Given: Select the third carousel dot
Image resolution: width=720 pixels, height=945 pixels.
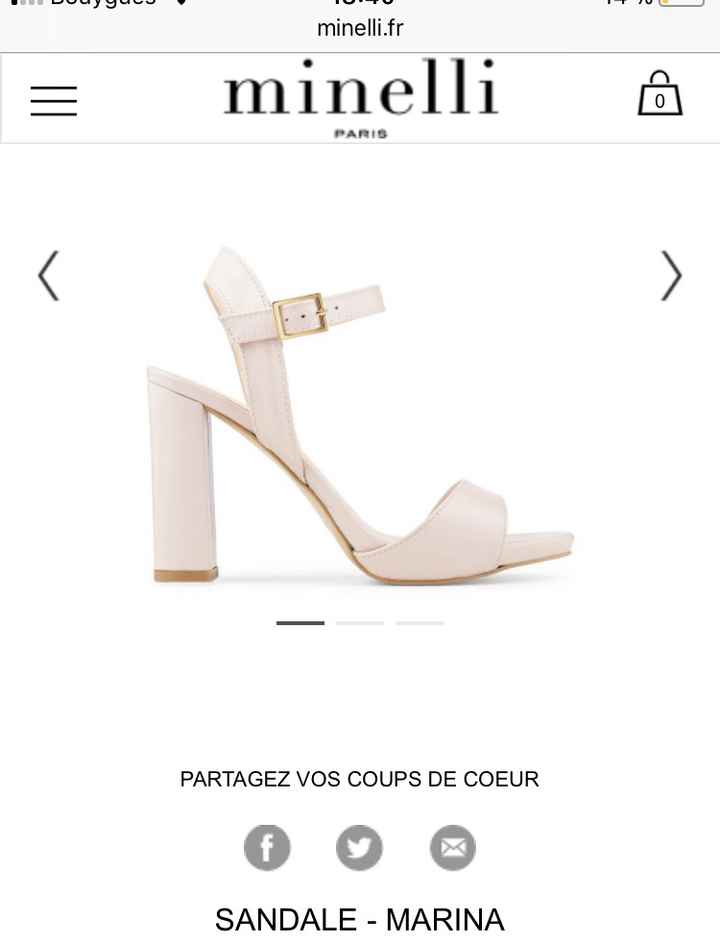Looking at the screenshot, I should coord(420,622).
